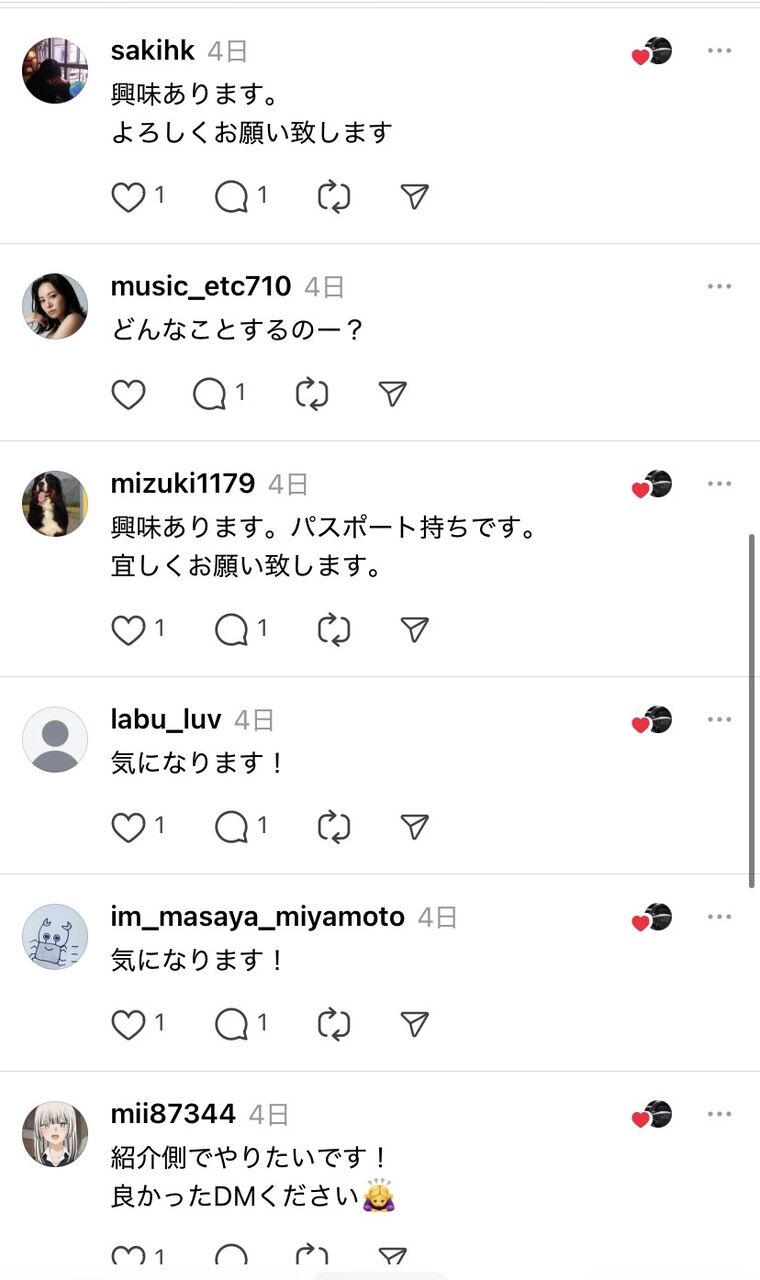This screenshot has width=760, height=1280.
Task: Share mizuki1179's comment
Action: [414, 629]
